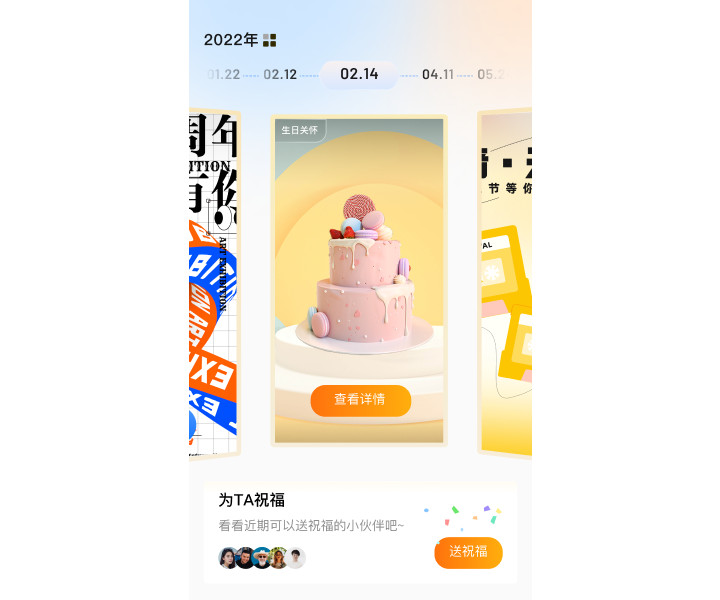Screen dimensions: 720x600
Task: Select the 04.11 date on the timeline
Action: (x=438, y=75)
